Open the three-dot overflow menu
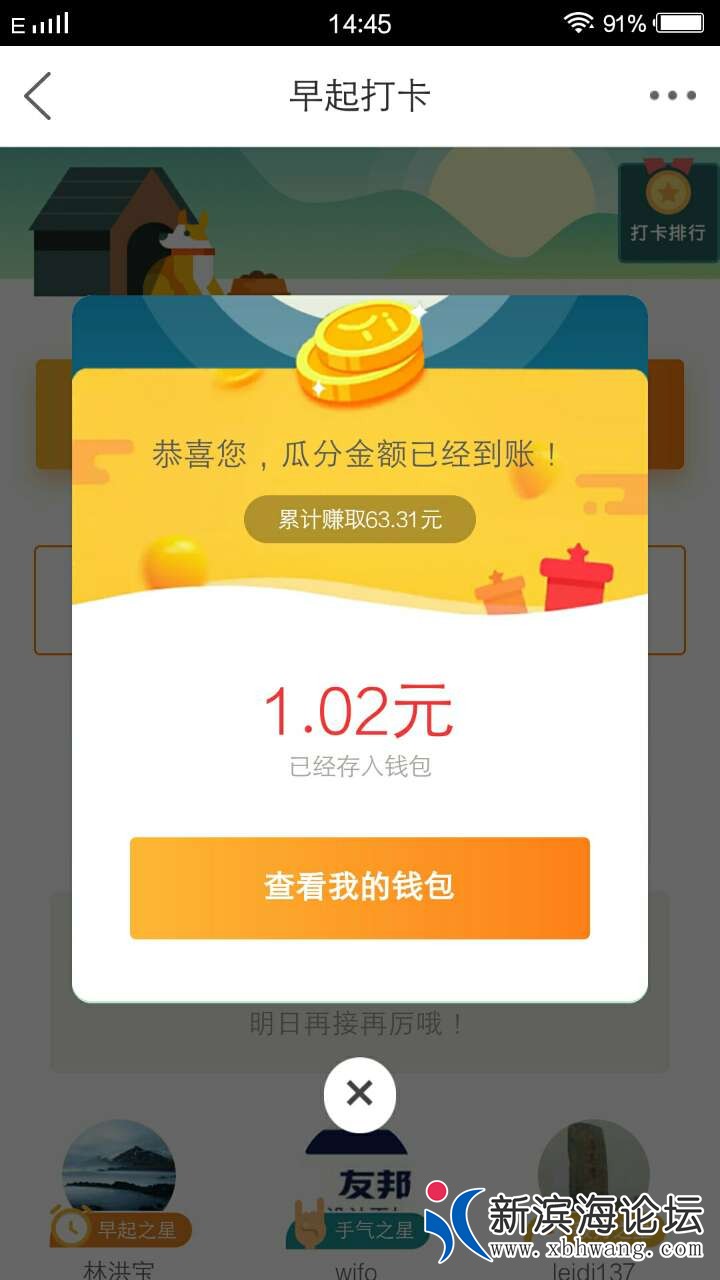Viewport: 720px width, 1280px height. (x=672, y=96)
